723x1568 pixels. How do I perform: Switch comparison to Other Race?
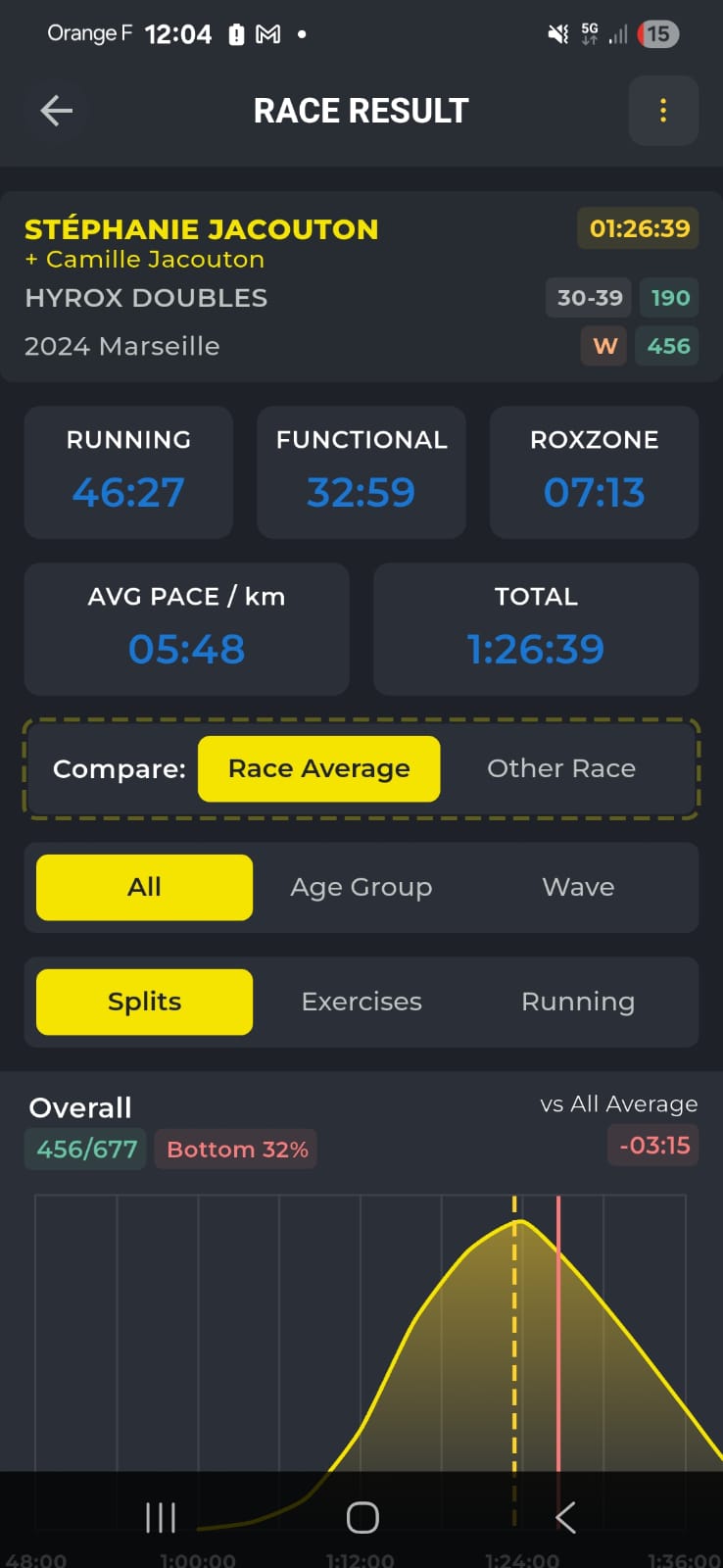tap(561, 769)
